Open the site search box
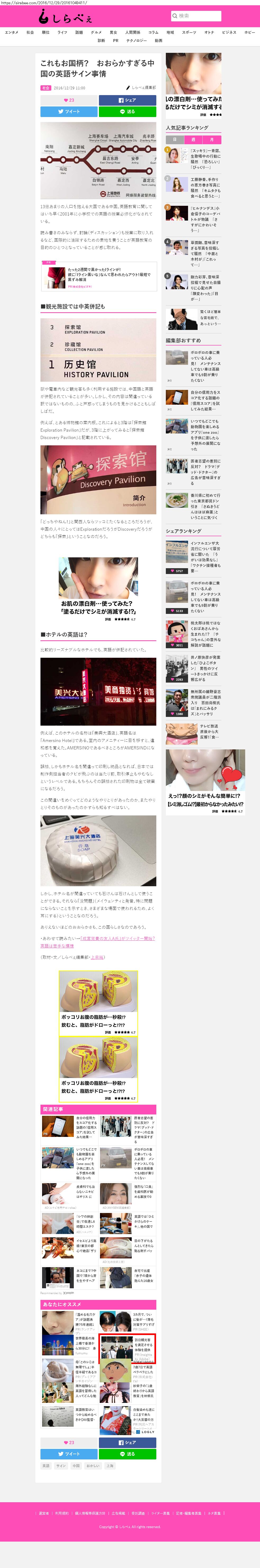This screenshot has width=260, height=1568. point(195,16)
